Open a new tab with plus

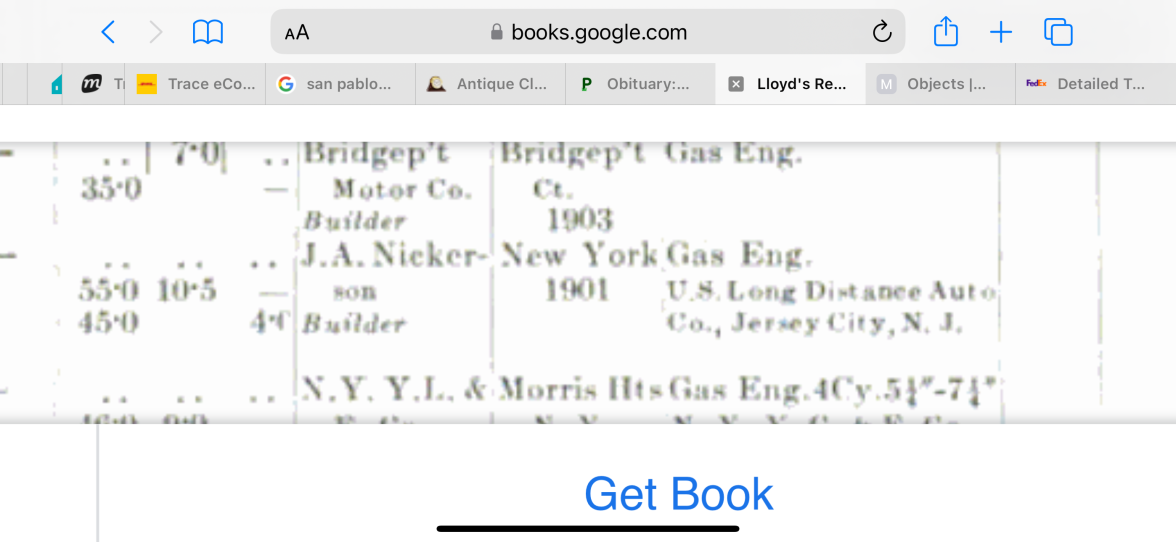pos(1001,32)
